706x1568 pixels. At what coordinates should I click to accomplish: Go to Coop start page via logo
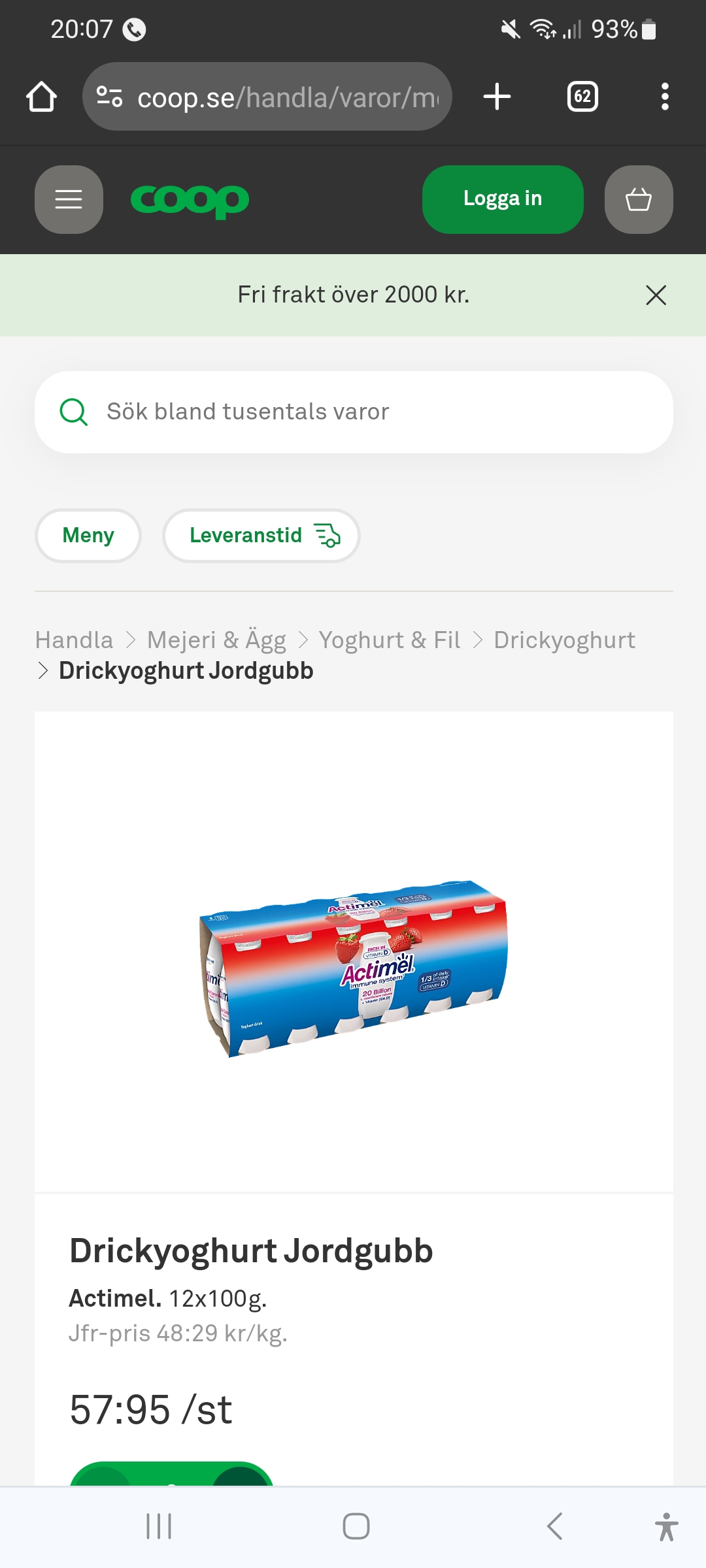(190, 201)
